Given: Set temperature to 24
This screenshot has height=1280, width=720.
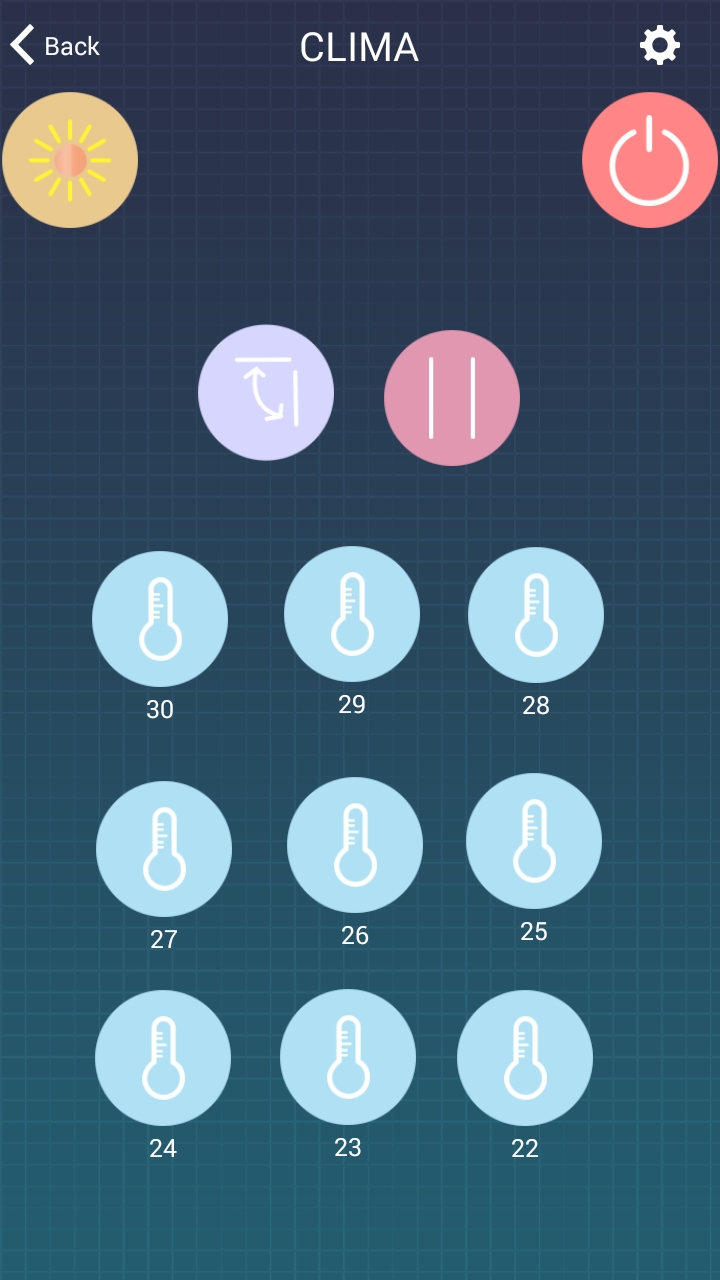Looking at the screenshot, I should (163, 1058).
